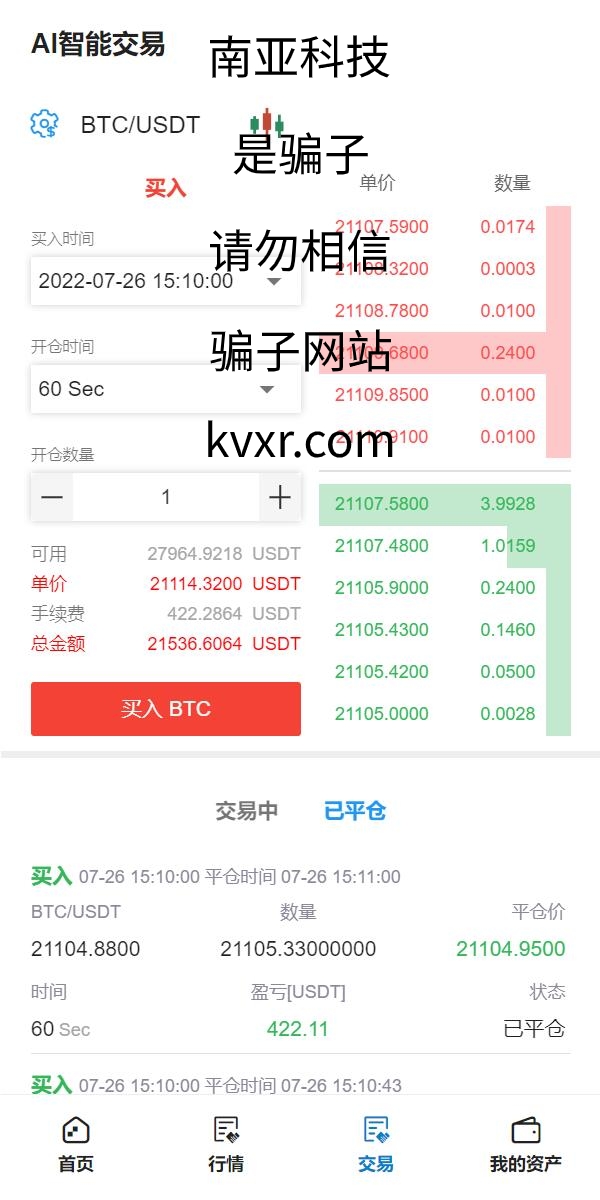Open the 我的资产 tab

[525, 1145]
